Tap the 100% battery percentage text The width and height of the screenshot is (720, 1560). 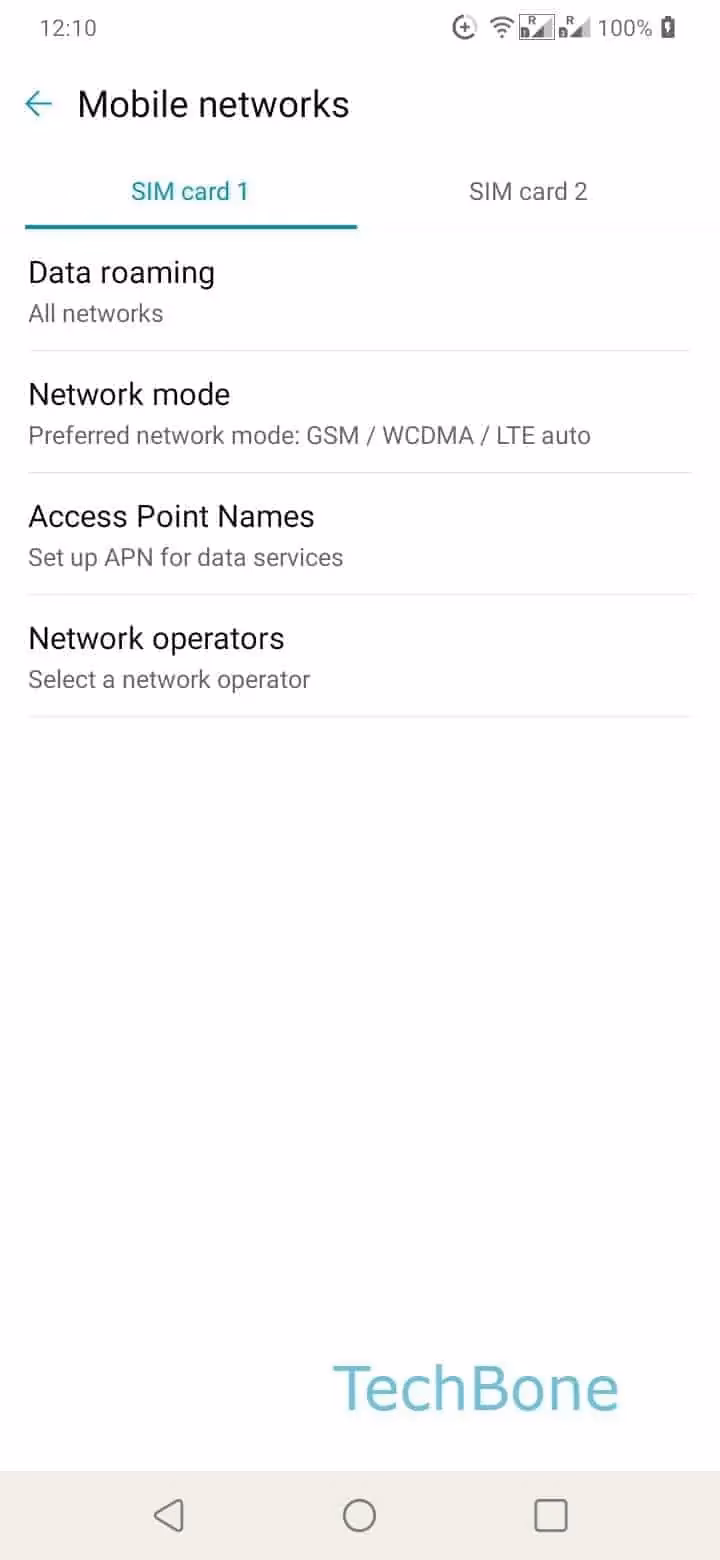625,27
